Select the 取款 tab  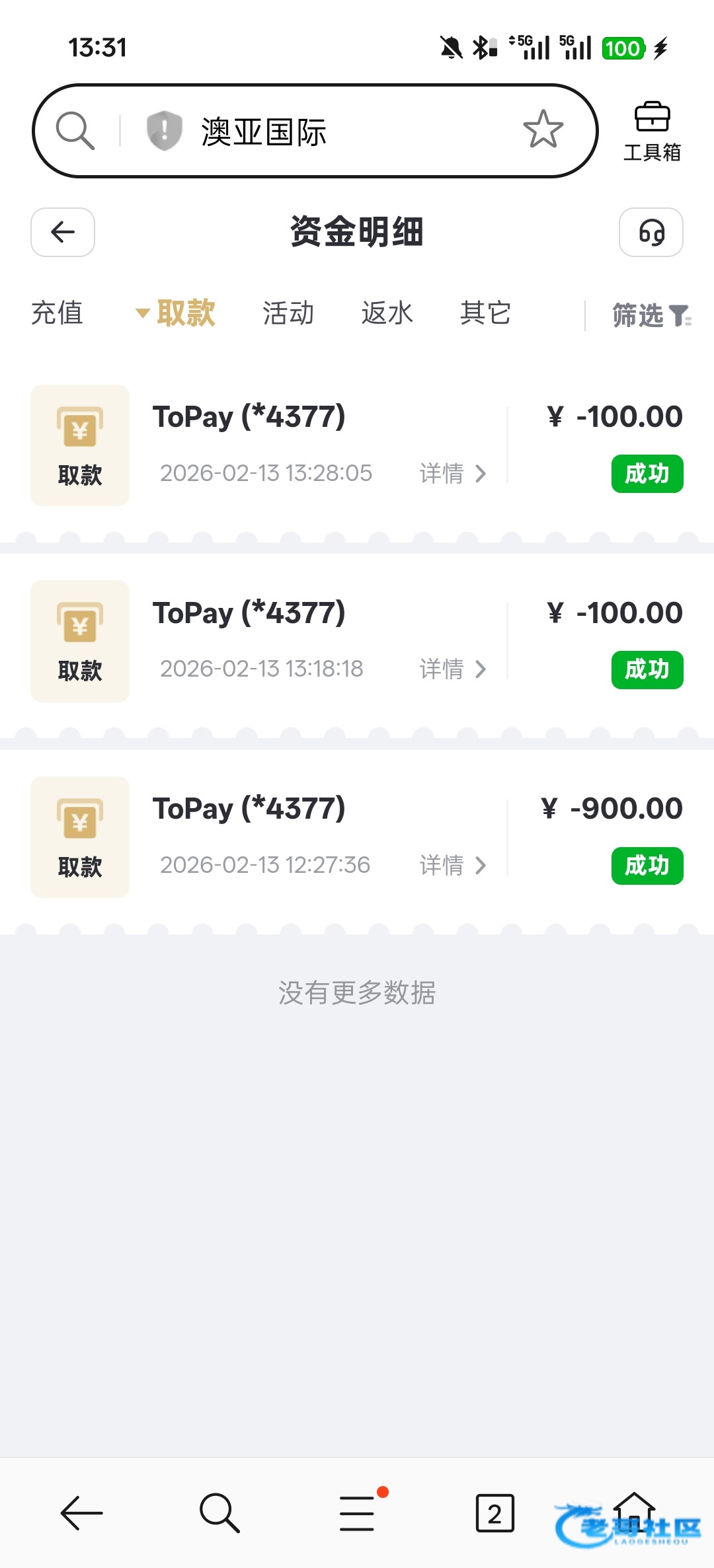click(x=185, y=313)
